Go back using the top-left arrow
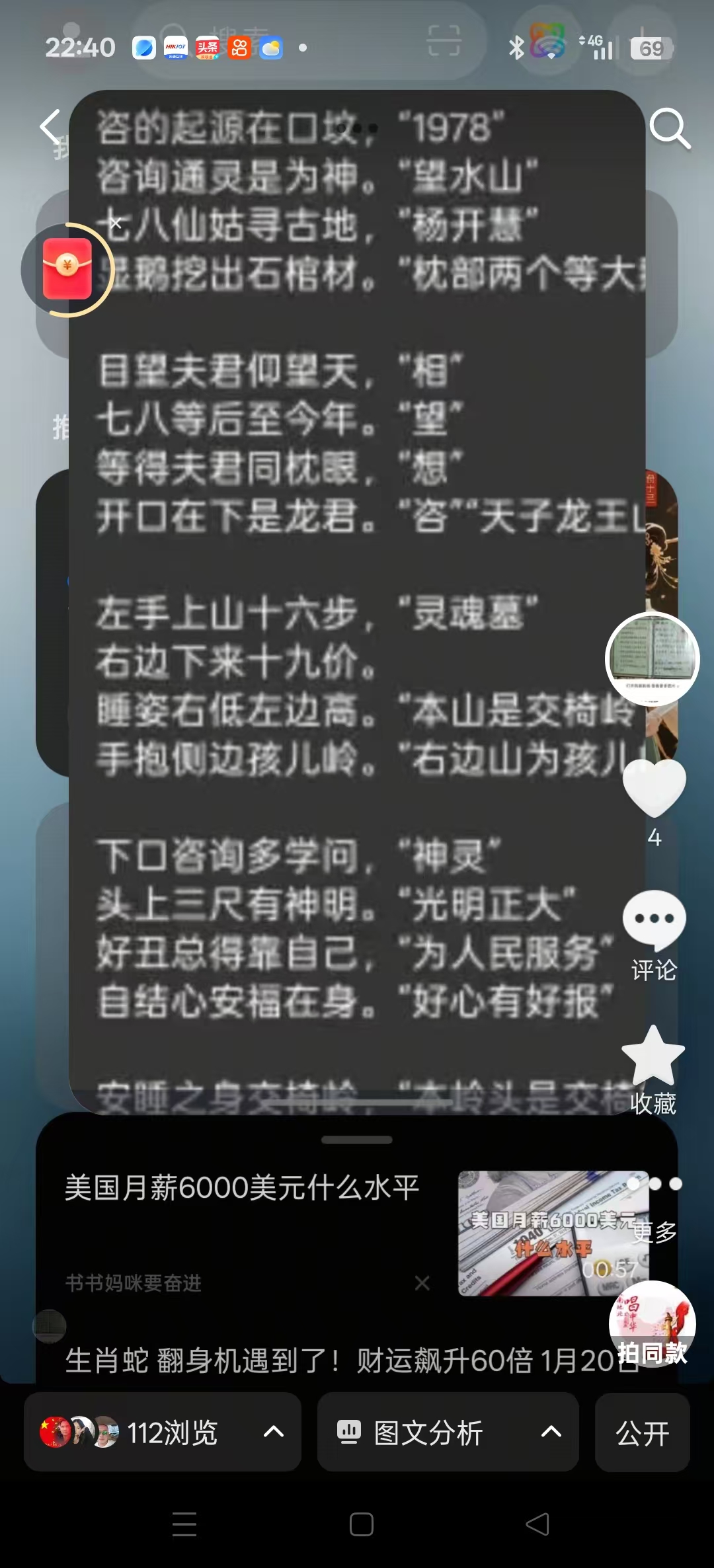 click(x=52, y=127)
